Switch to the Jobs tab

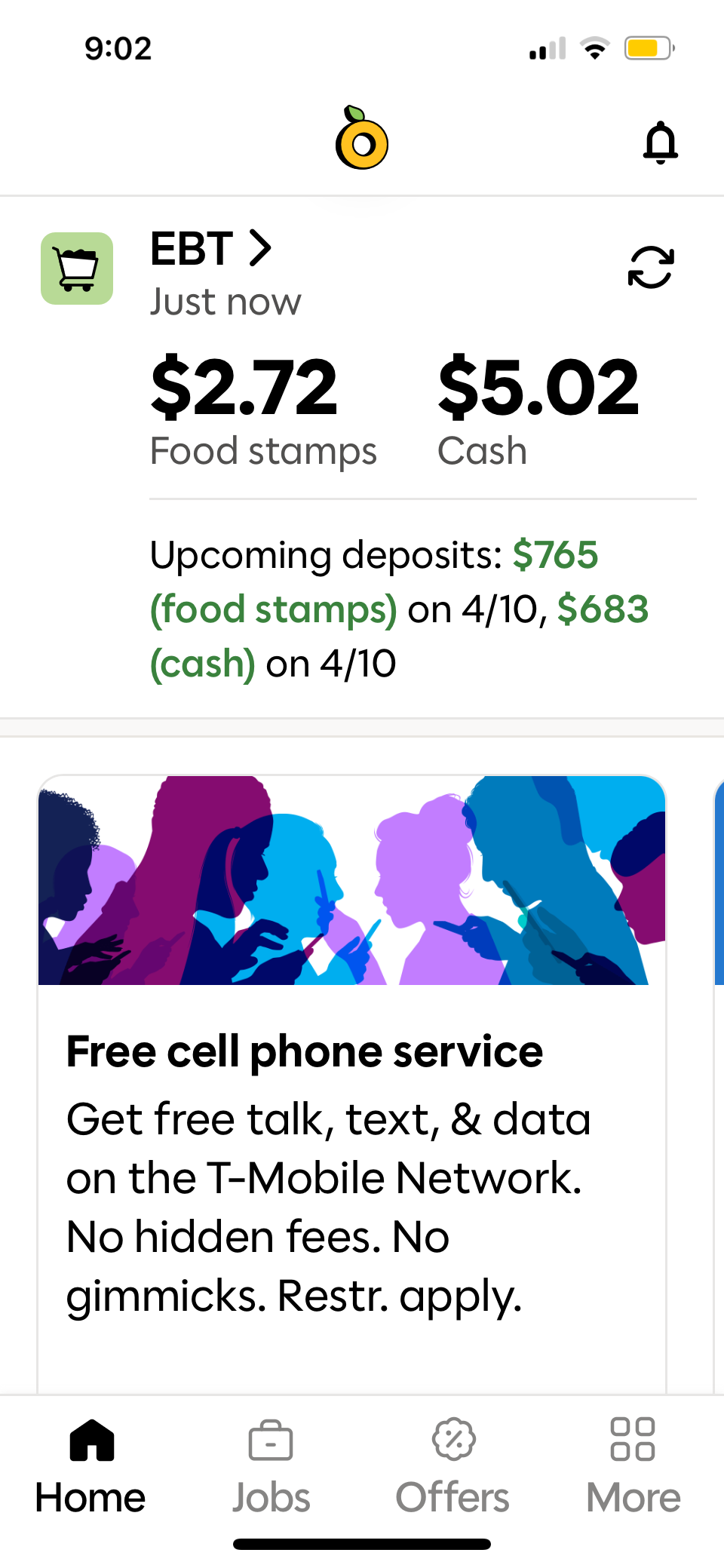point(271,1467)
